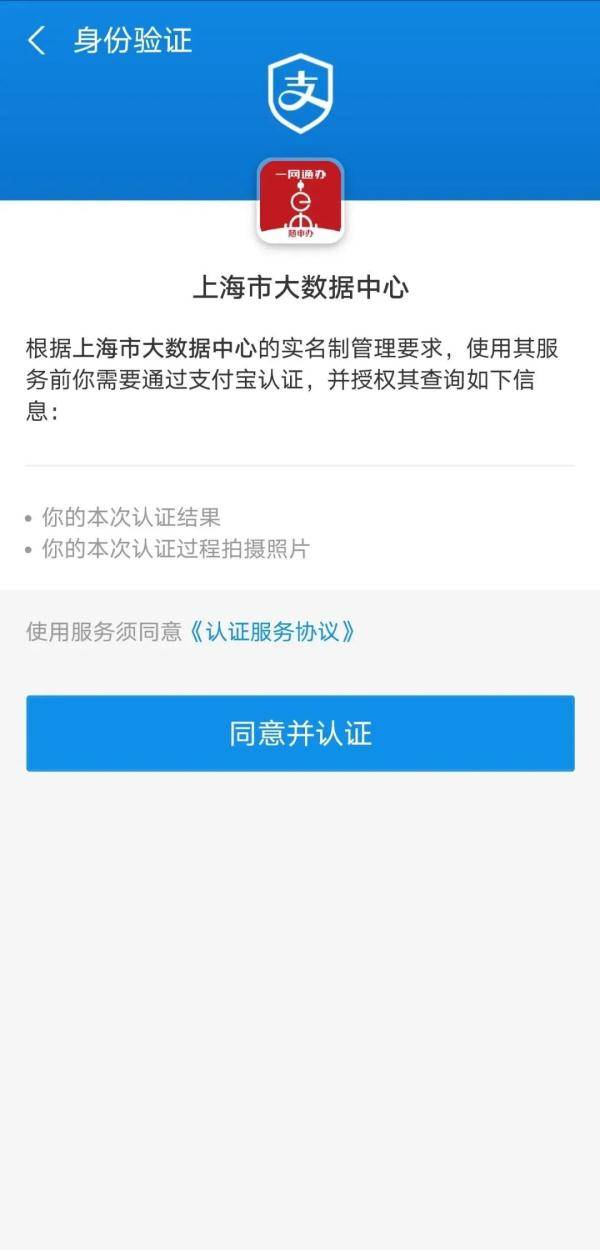Tap the 同意并认证 button

pos(300,734)
